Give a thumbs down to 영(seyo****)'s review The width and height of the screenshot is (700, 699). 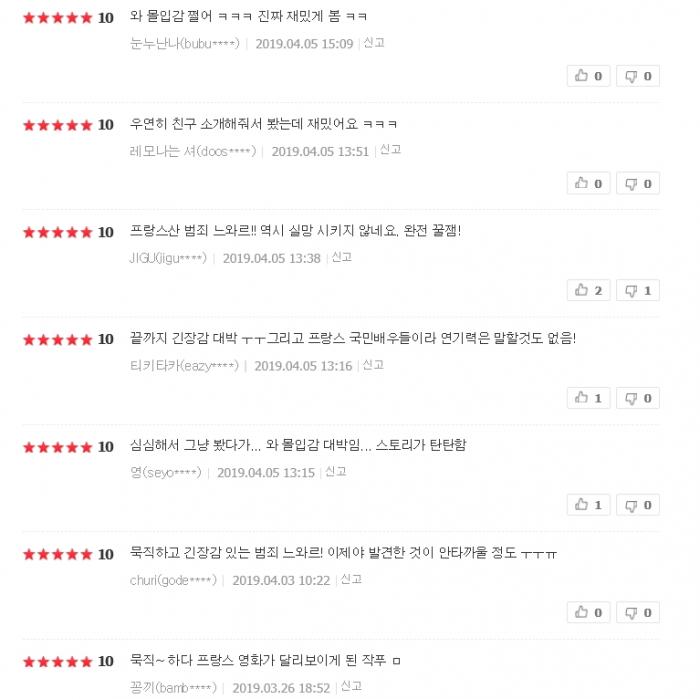click(x=637, y=504)
